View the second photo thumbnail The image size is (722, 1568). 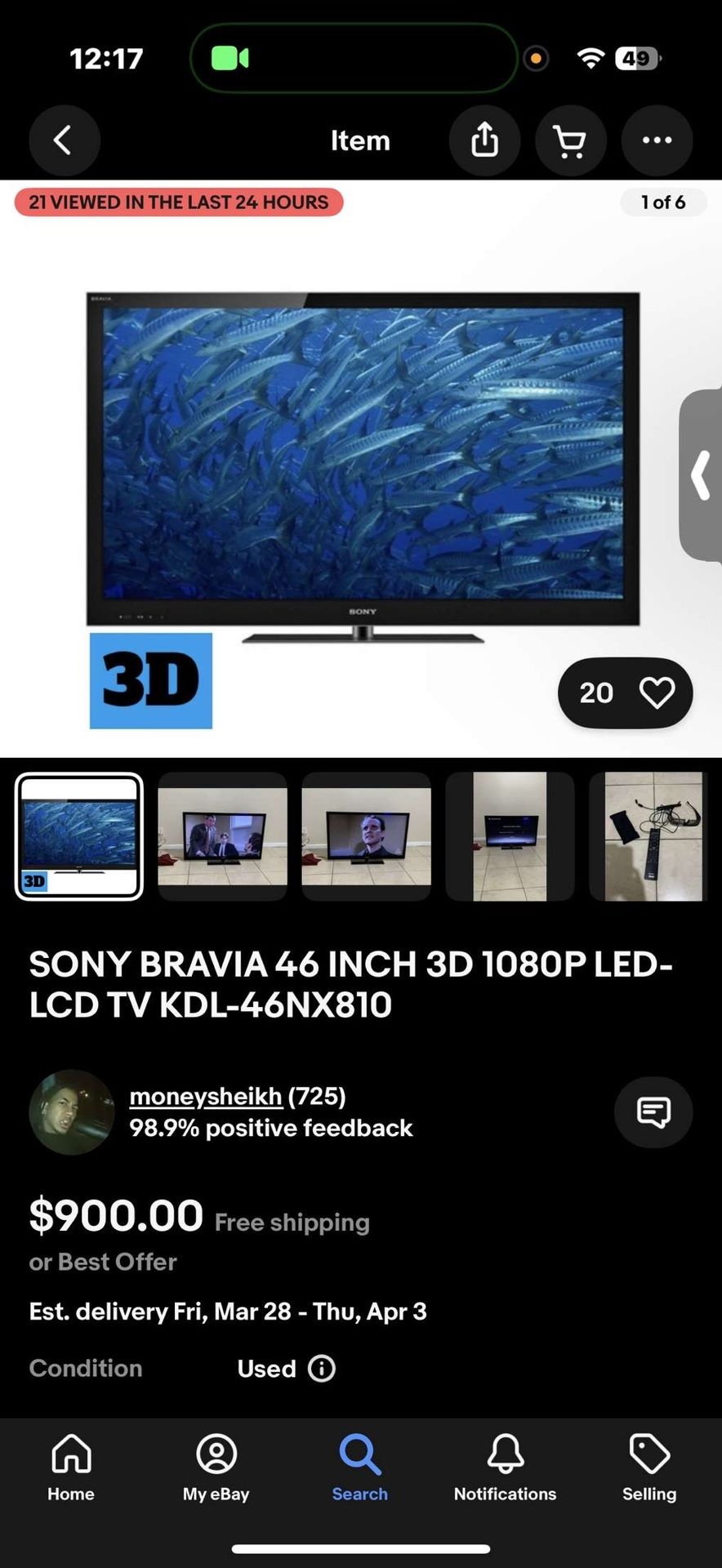coord(222,836)
